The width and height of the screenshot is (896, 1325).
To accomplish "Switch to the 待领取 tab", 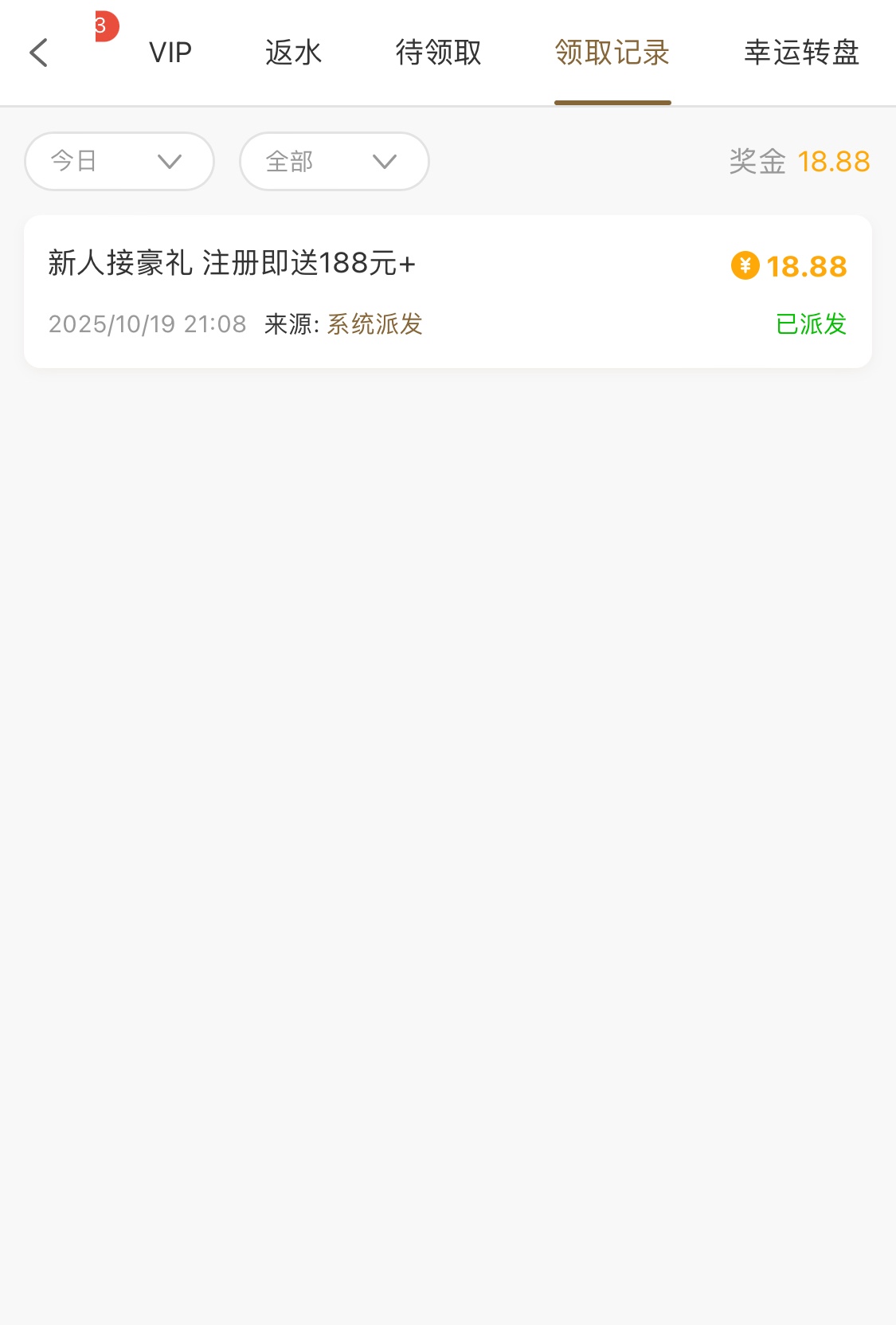I will (x=439, y=53).
